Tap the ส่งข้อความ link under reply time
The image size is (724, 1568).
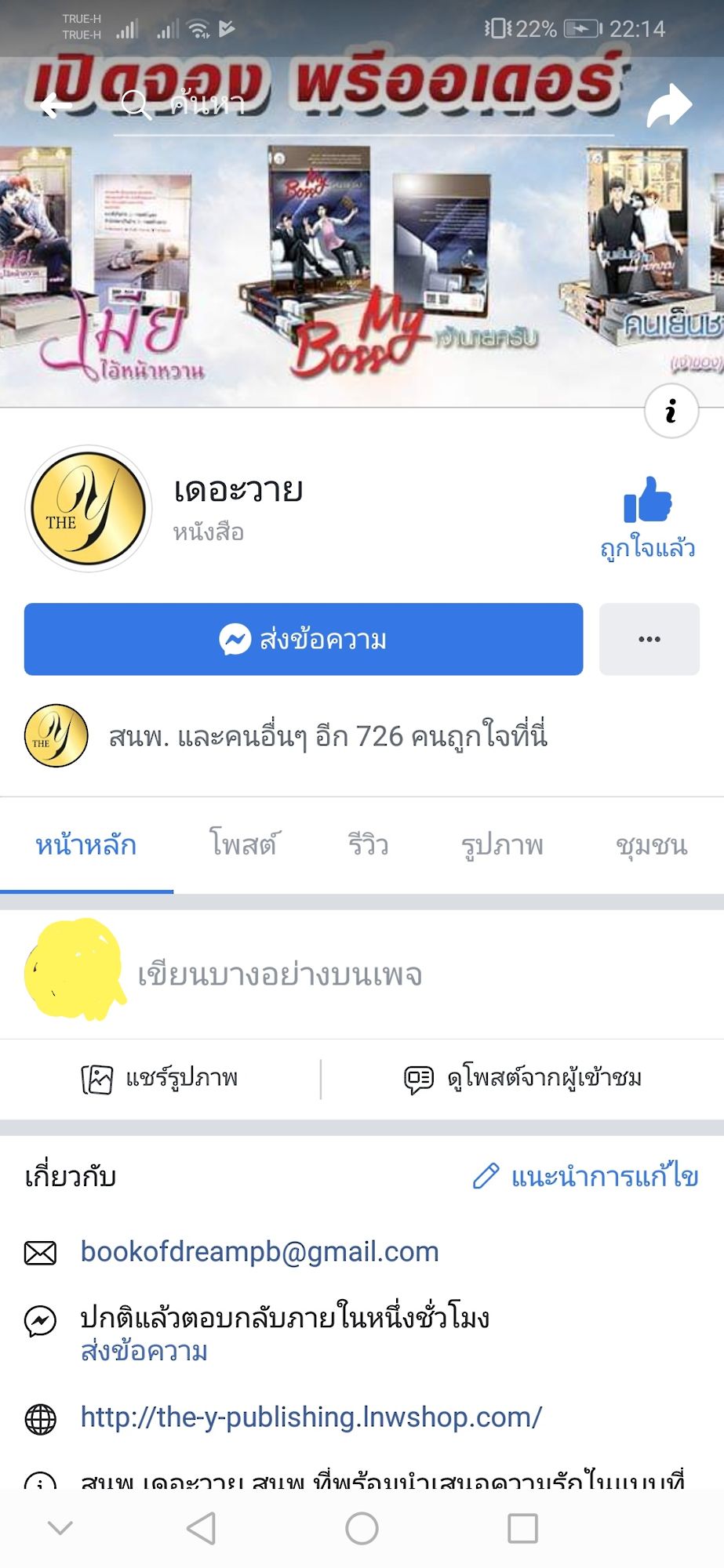point(144,1352)
